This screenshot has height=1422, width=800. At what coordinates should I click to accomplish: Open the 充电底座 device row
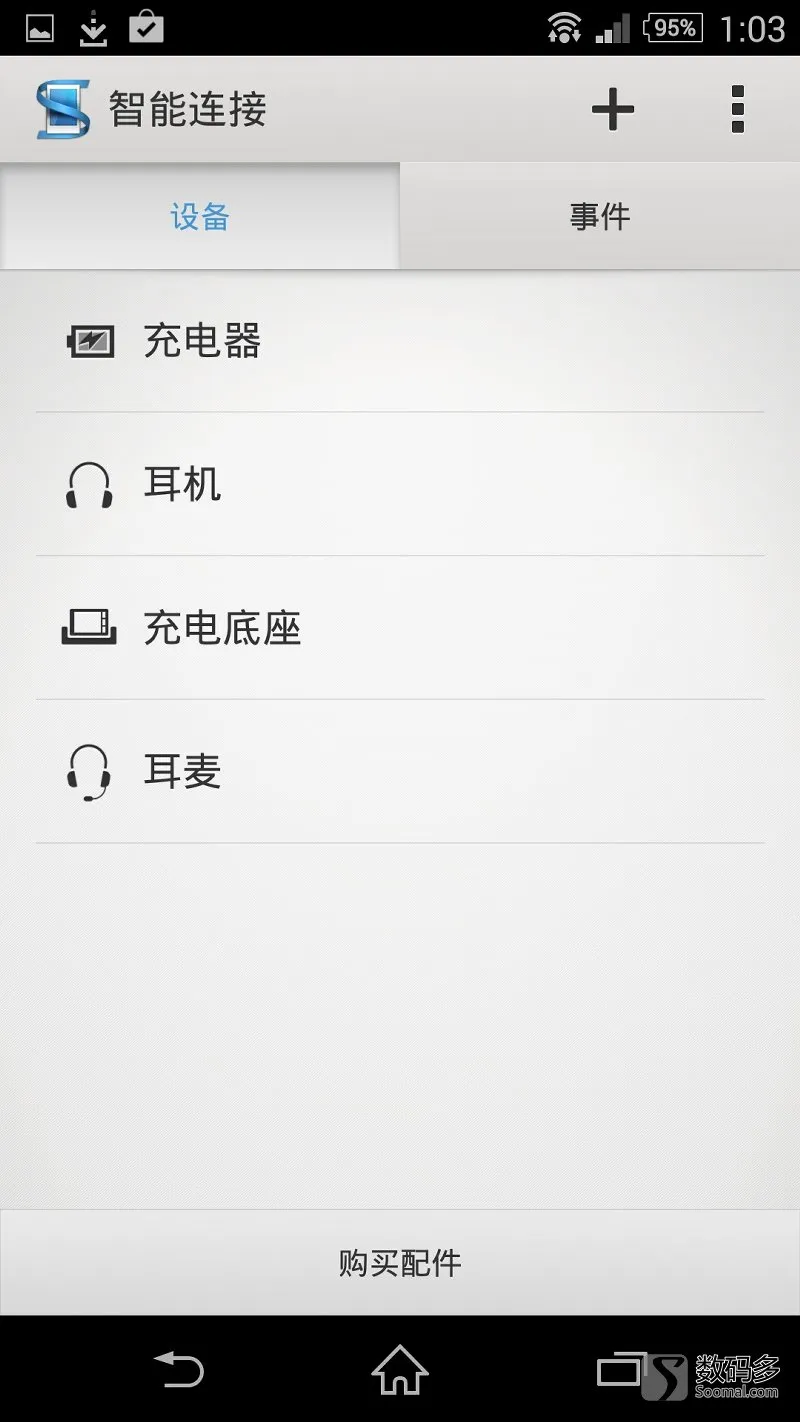(x=400, y=628)
